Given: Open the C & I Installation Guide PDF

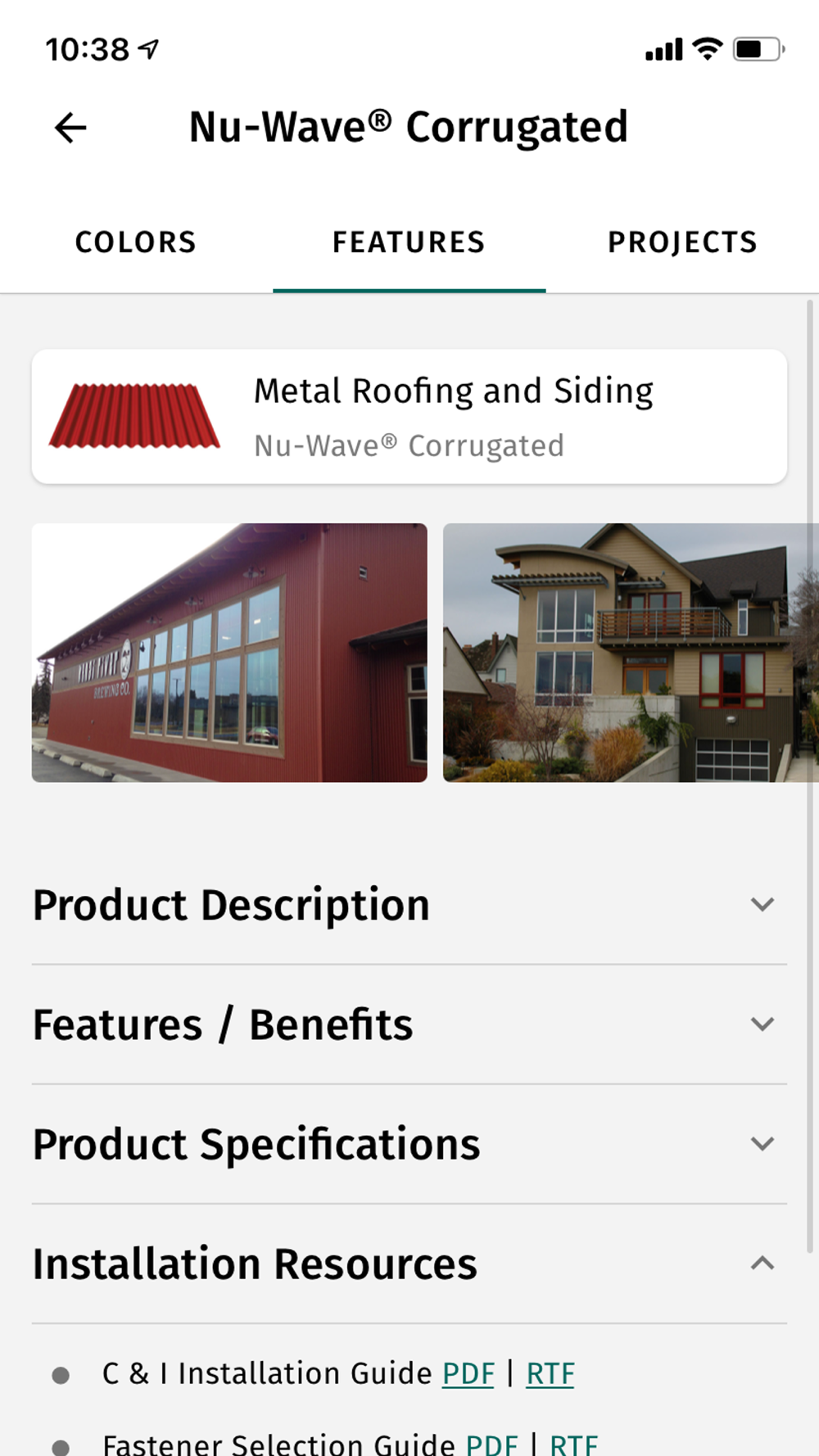Looking at the screenshot, I should [x=468, y=1373].
